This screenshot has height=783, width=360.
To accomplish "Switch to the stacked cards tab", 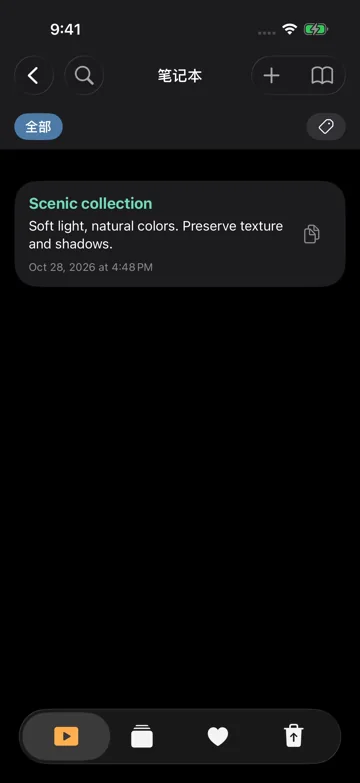I will click(142, 736).
